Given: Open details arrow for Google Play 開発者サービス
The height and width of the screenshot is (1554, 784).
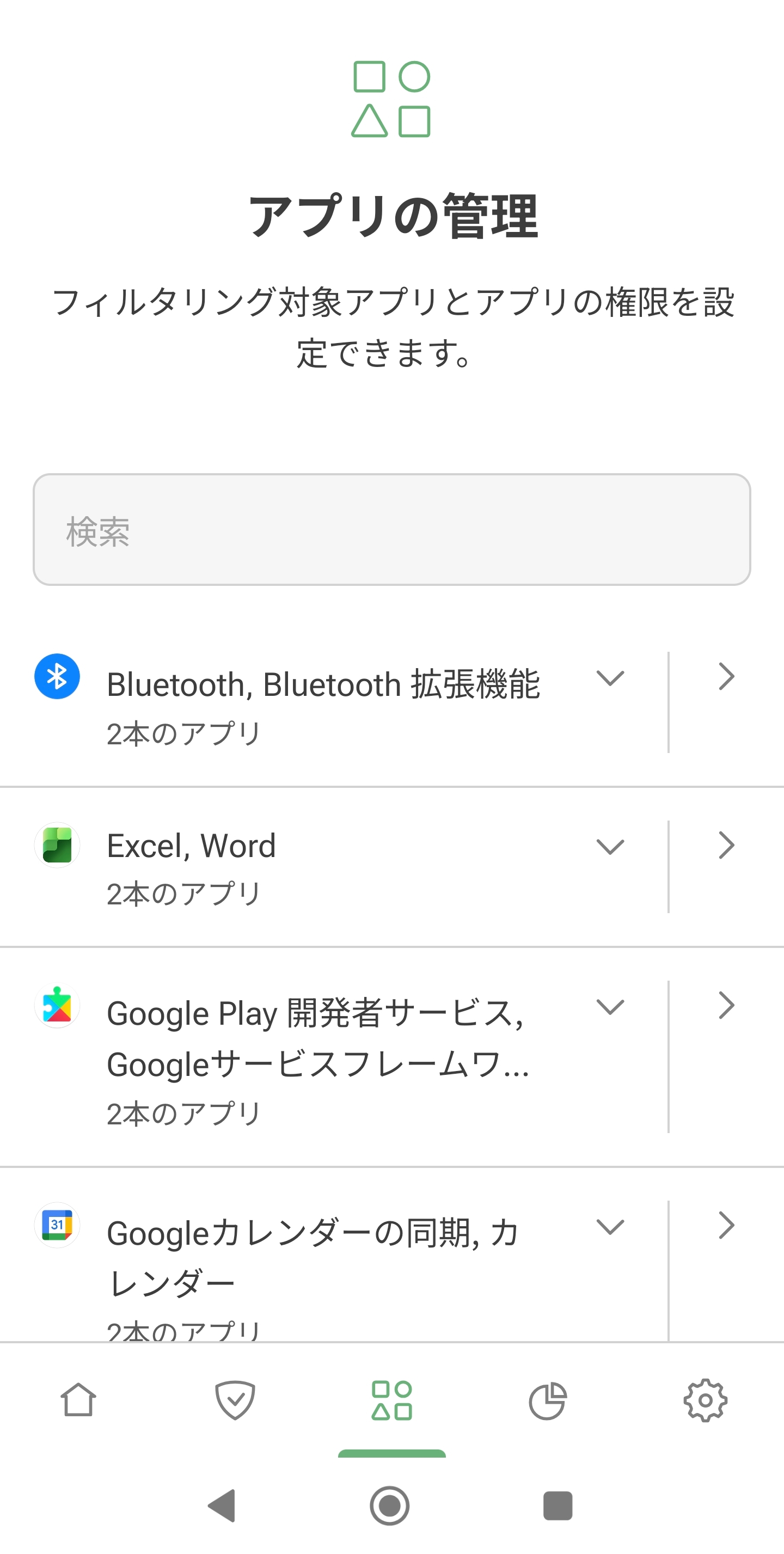Looking at the screenshot, I should 726,1006.
